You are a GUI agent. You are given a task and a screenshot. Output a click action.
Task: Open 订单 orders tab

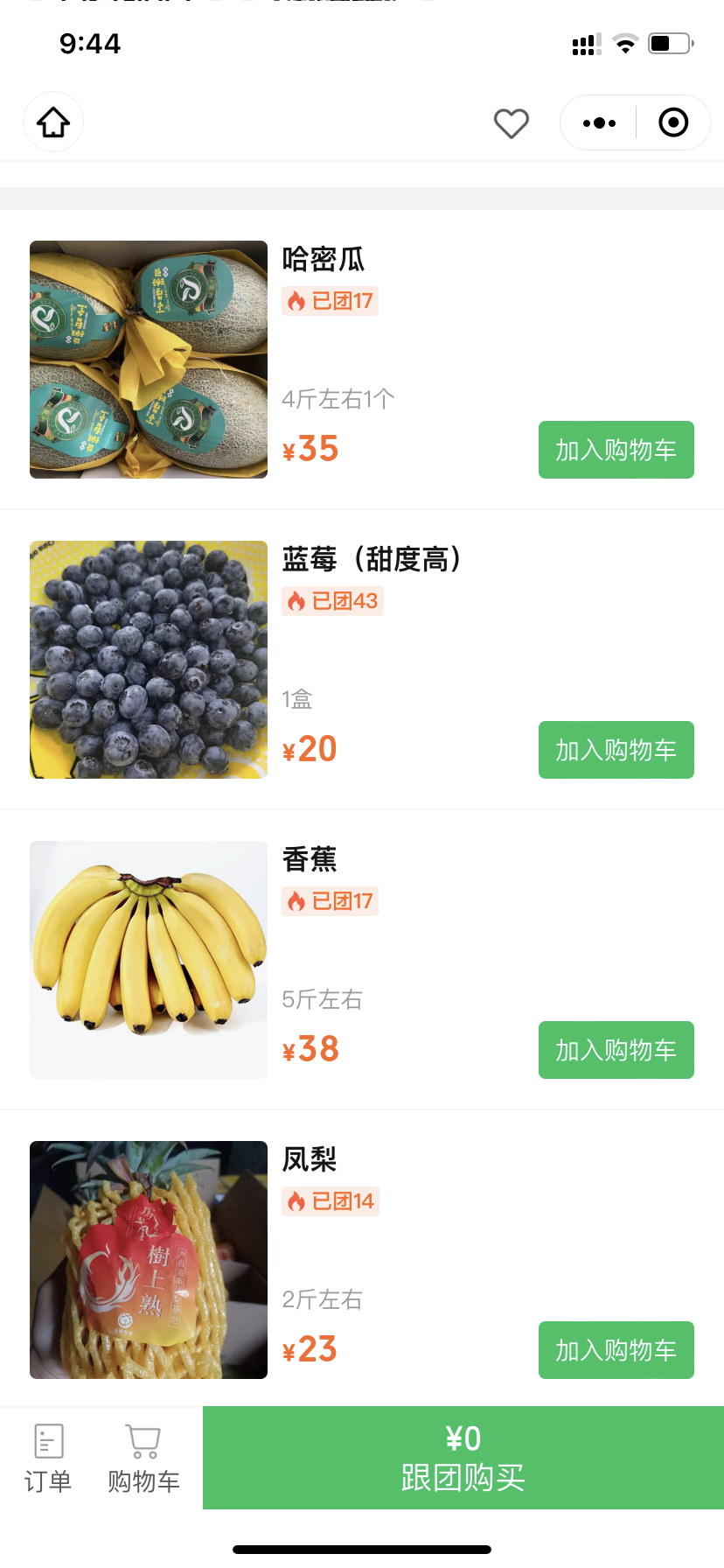48,1459
